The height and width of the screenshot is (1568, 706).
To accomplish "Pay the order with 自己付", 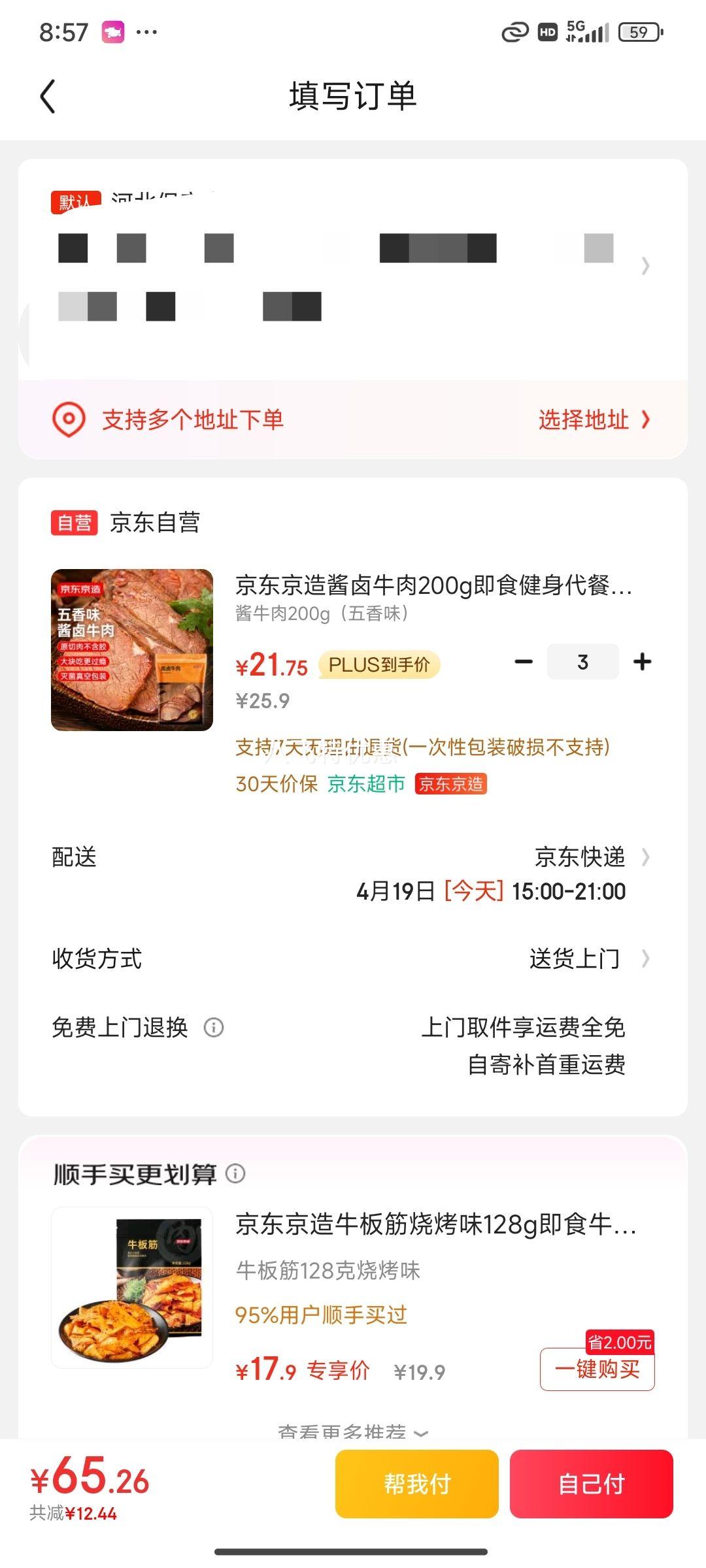I will 591,1484.
